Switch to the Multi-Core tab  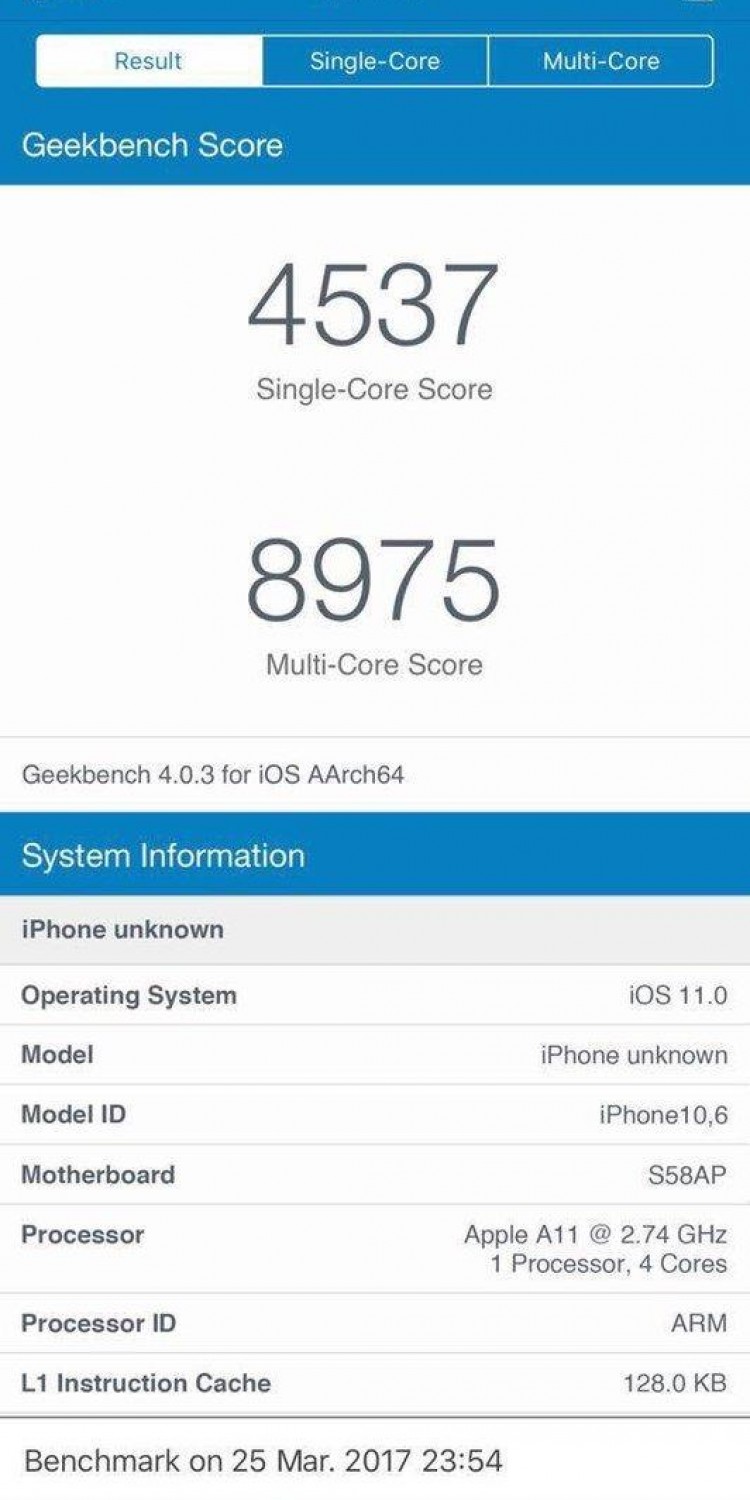pos(601,61)
